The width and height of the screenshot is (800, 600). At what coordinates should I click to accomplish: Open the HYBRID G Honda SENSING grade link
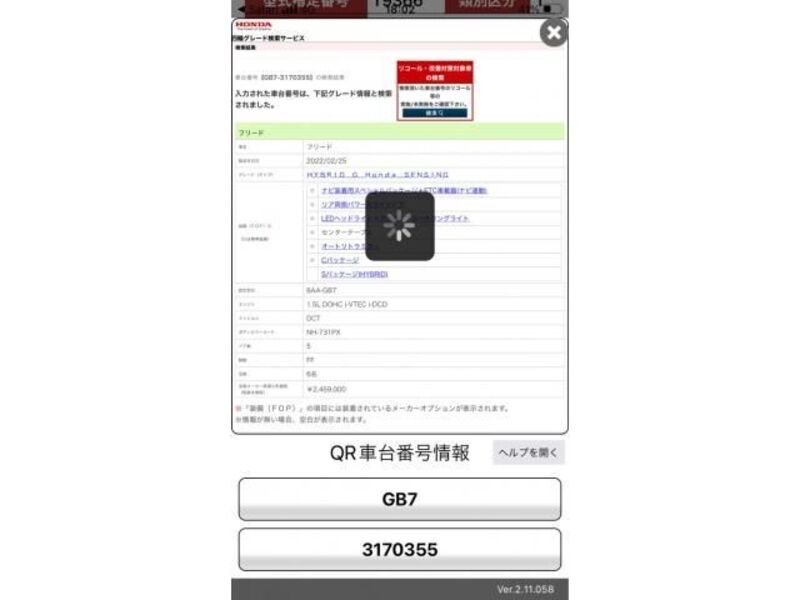click(377, 174)
